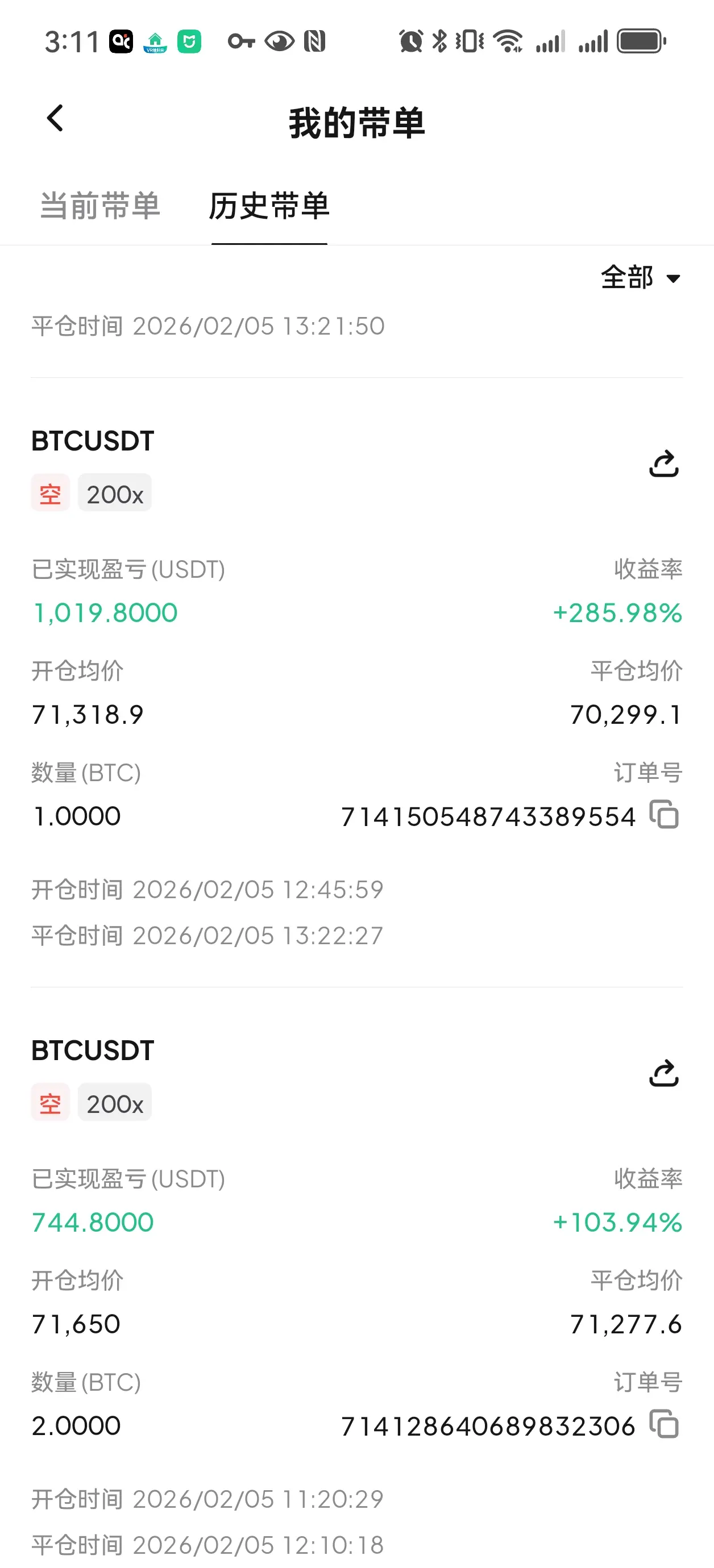Copy order number 714128640689832306
Image resolution: width=714 pixels, height=1568 pixels.
[x=664, y=1424]
